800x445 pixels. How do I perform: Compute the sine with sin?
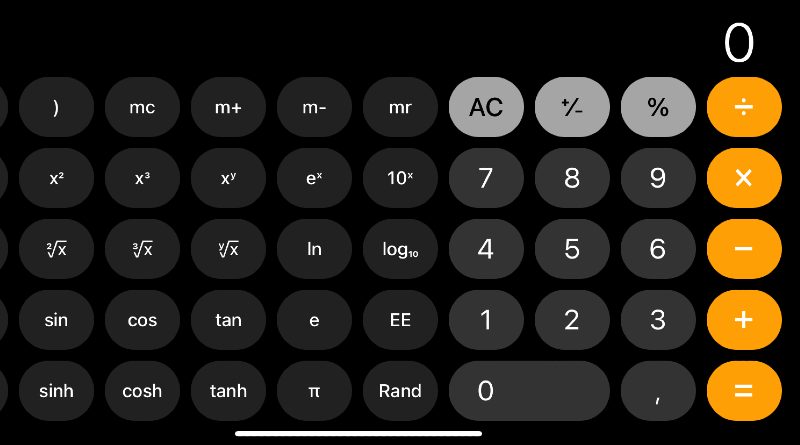pyautogui.click(x=57, y=320)
